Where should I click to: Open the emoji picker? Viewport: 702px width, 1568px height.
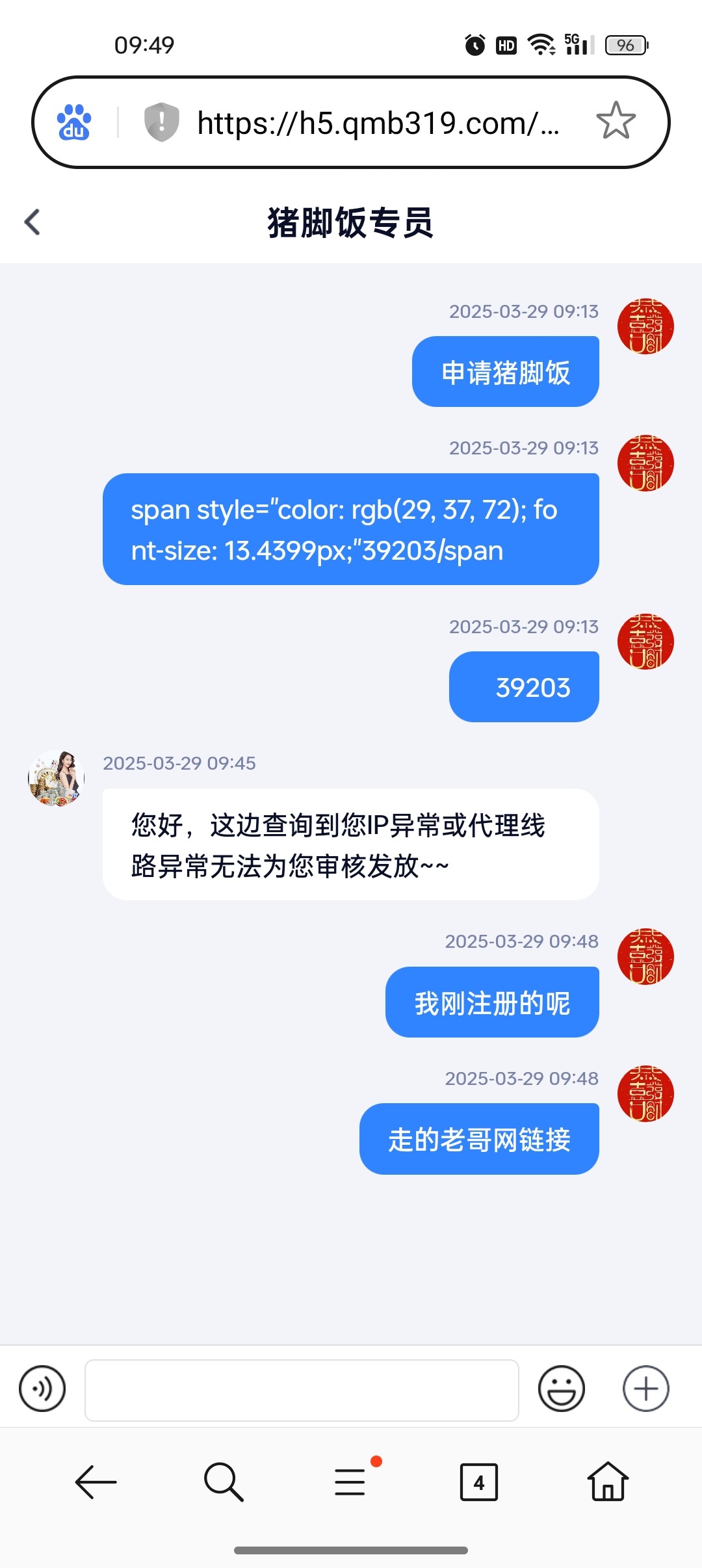point(561,1389)
